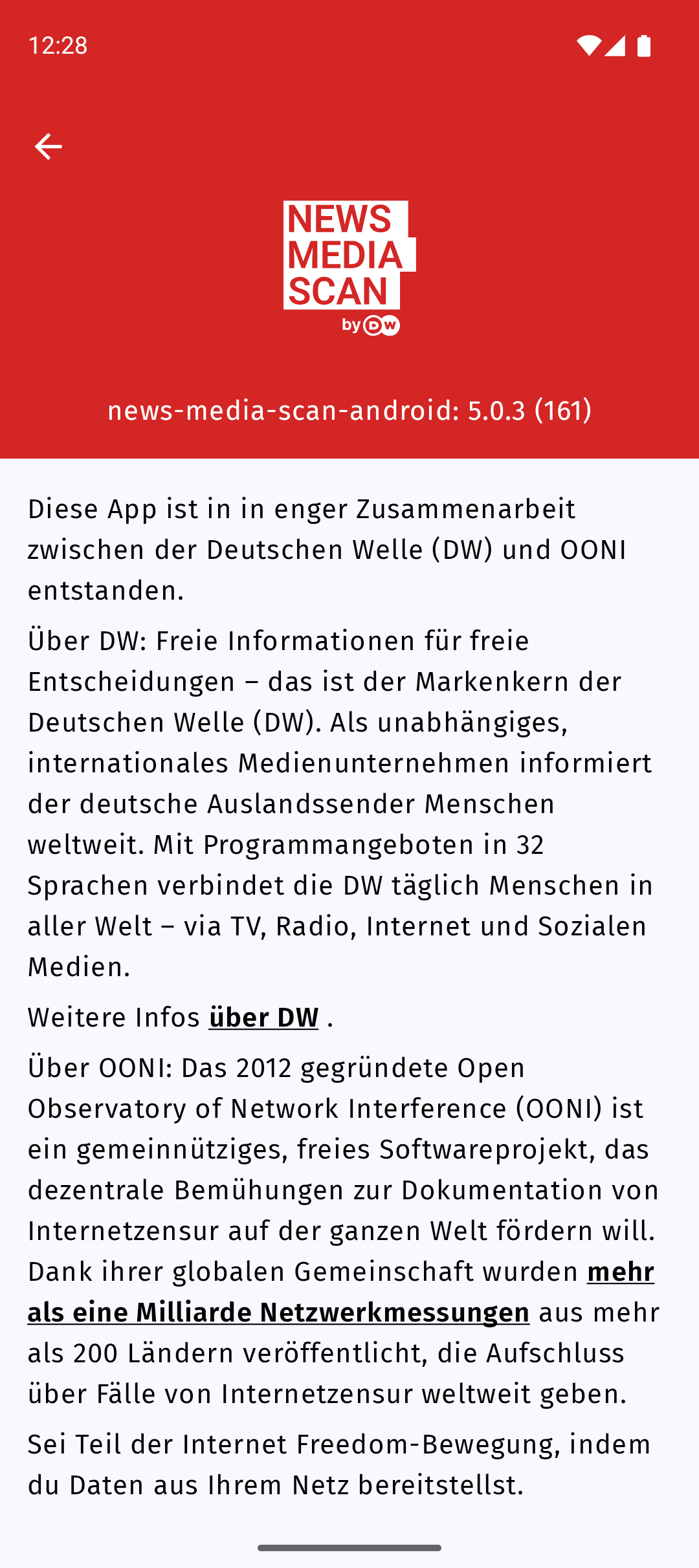Viewport: 699px width, 1568px height.
Task: Go back using the arrow icon
Action: click(x=48, y=147)
